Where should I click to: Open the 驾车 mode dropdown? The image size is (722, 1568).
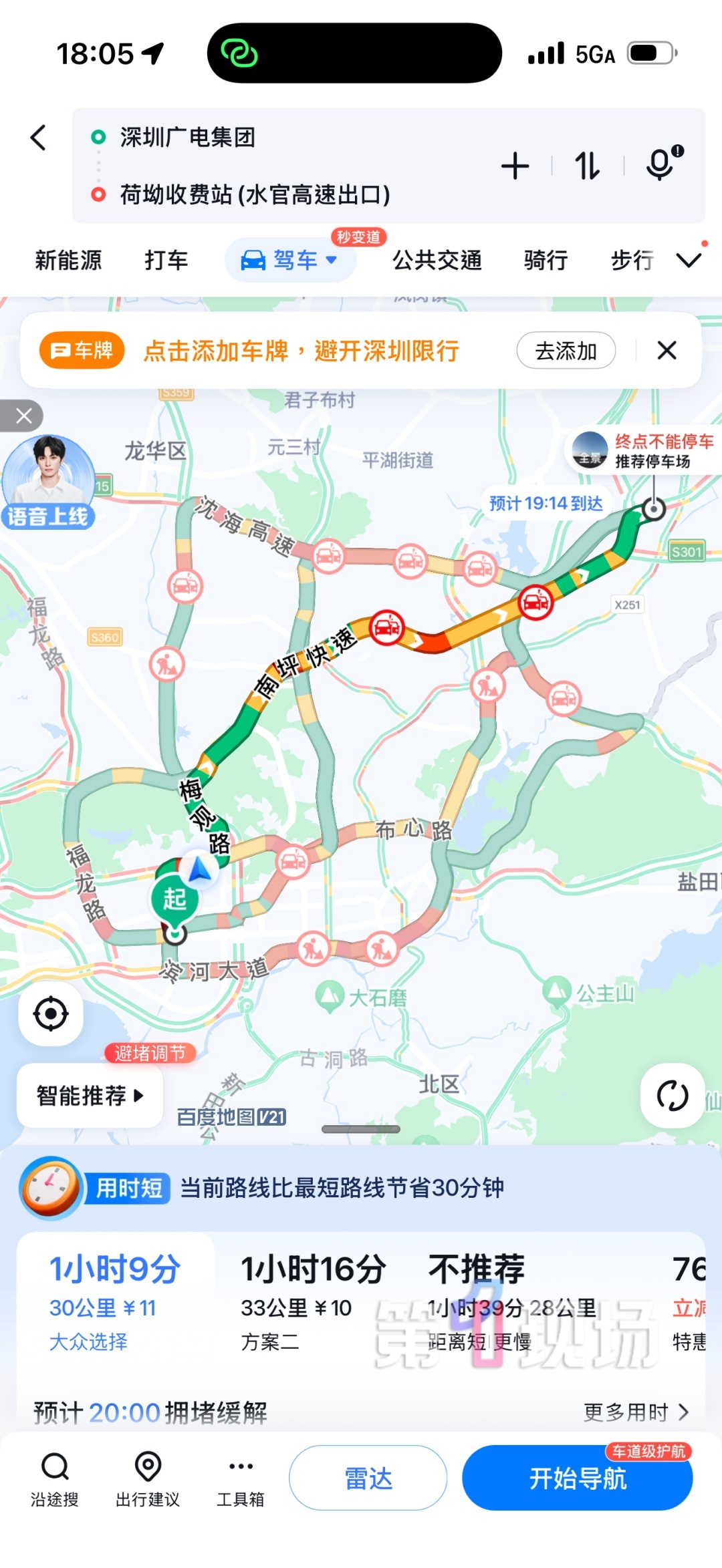[290, 260]
